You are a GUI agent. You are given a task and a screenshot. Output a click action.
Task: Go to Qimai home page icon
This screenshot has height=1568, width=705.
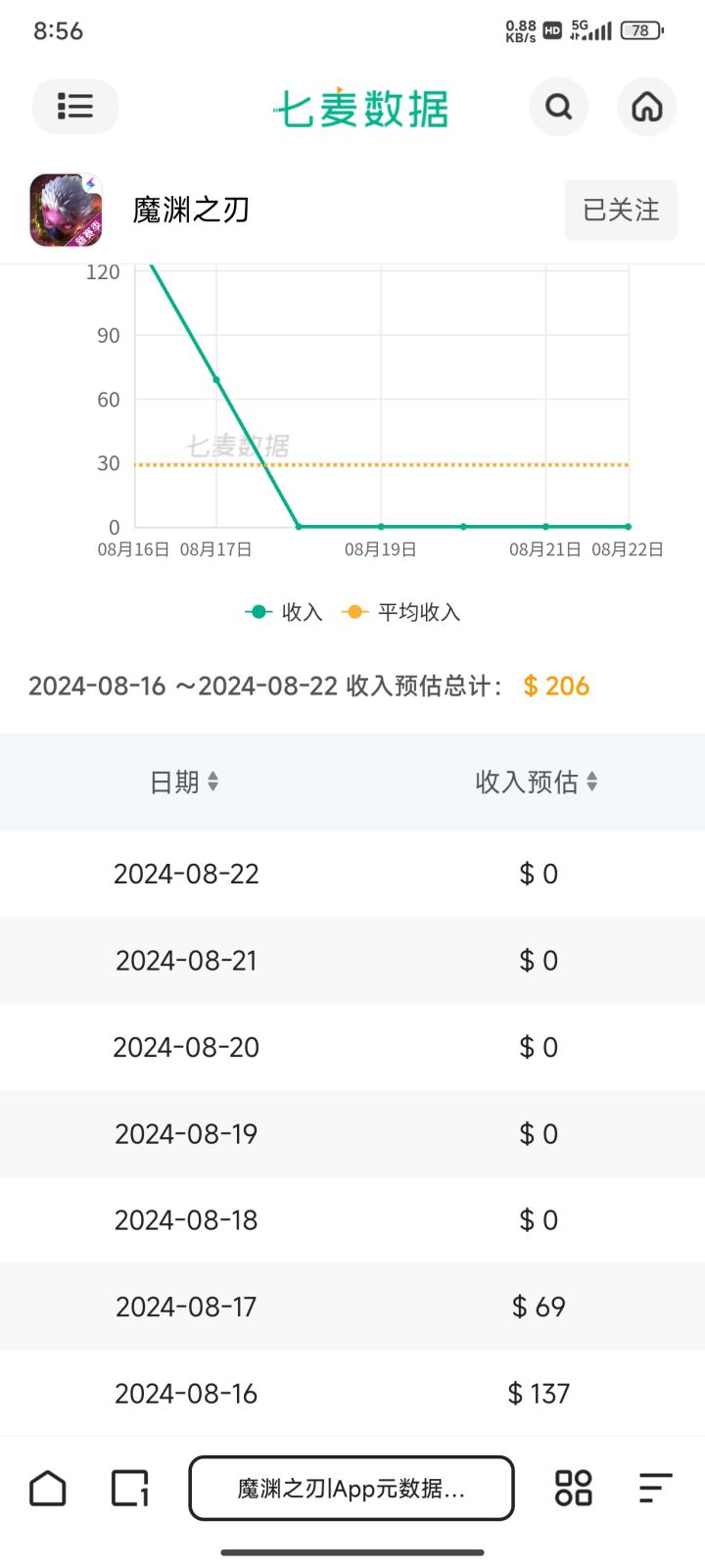click(647, 106)
